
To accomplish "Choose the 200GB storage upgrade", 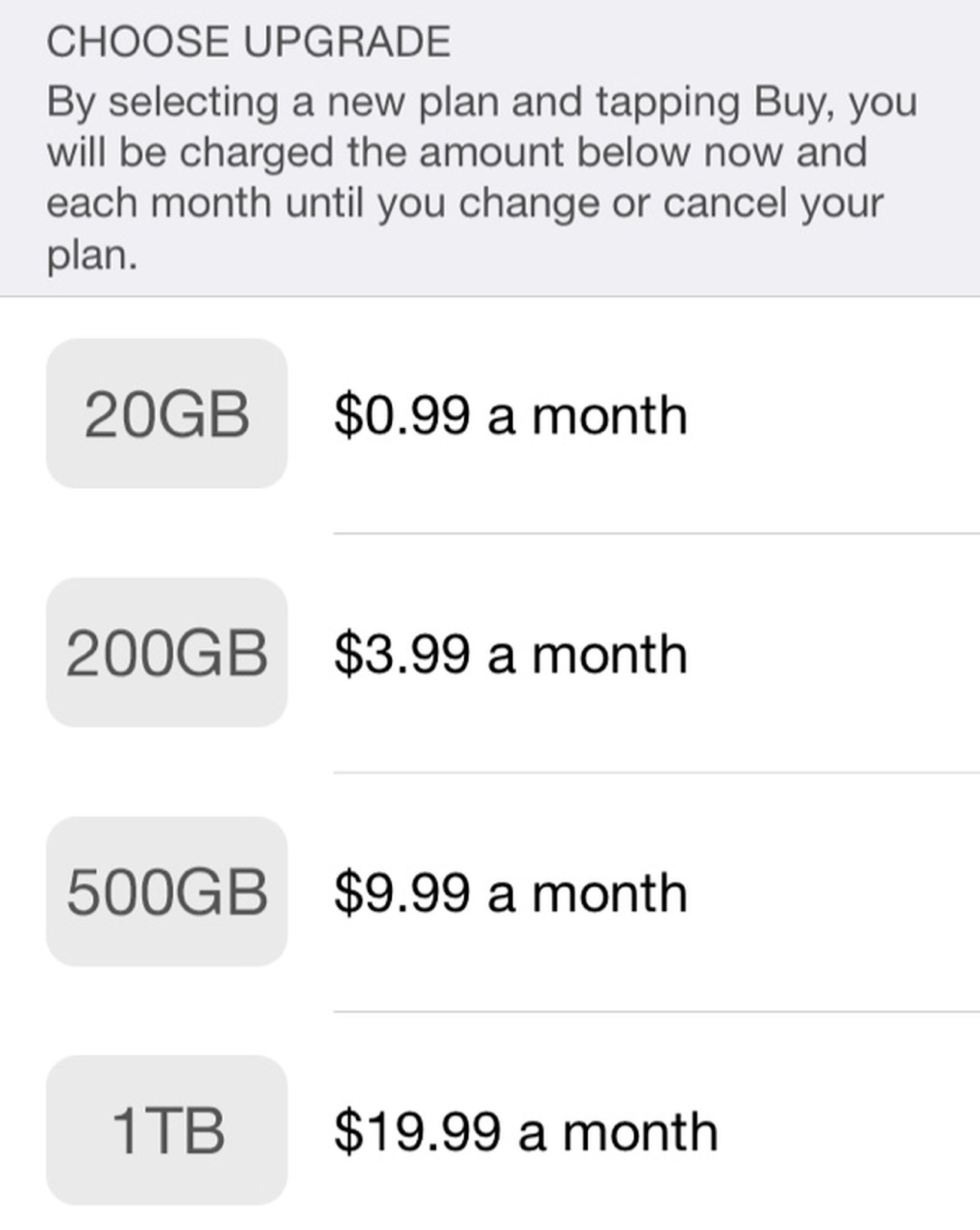I will point(167,653).
